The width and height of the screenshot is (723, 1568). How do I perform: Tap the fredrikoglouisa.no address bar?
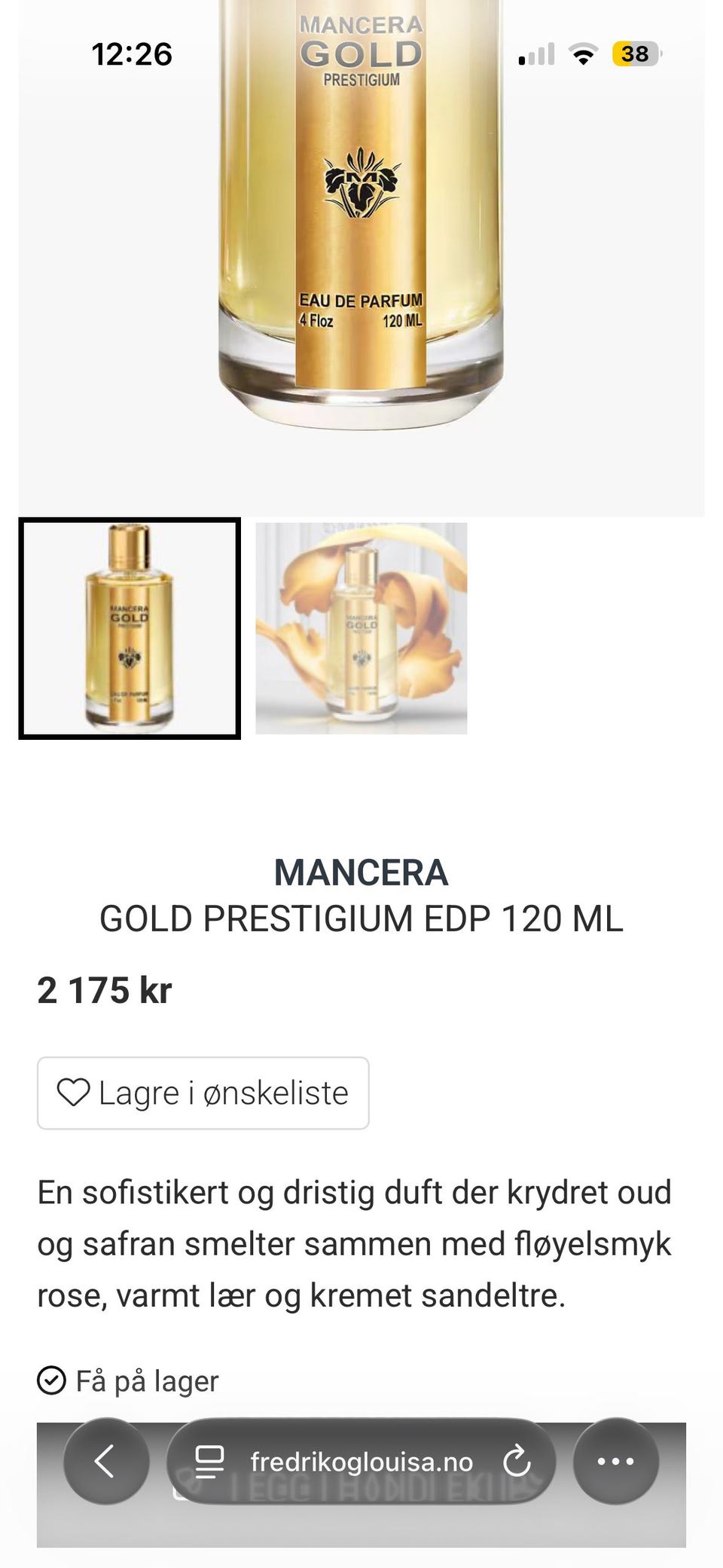point(361,1462)
